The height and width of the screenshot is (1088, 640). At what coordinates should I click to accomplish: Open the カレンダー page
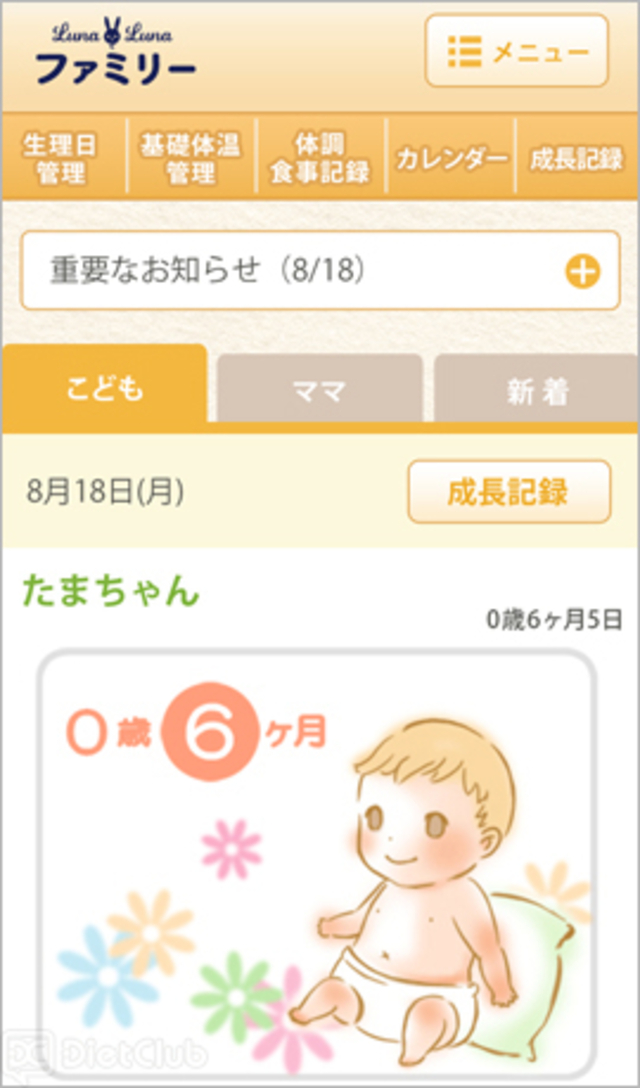click(x=451, y=158)
